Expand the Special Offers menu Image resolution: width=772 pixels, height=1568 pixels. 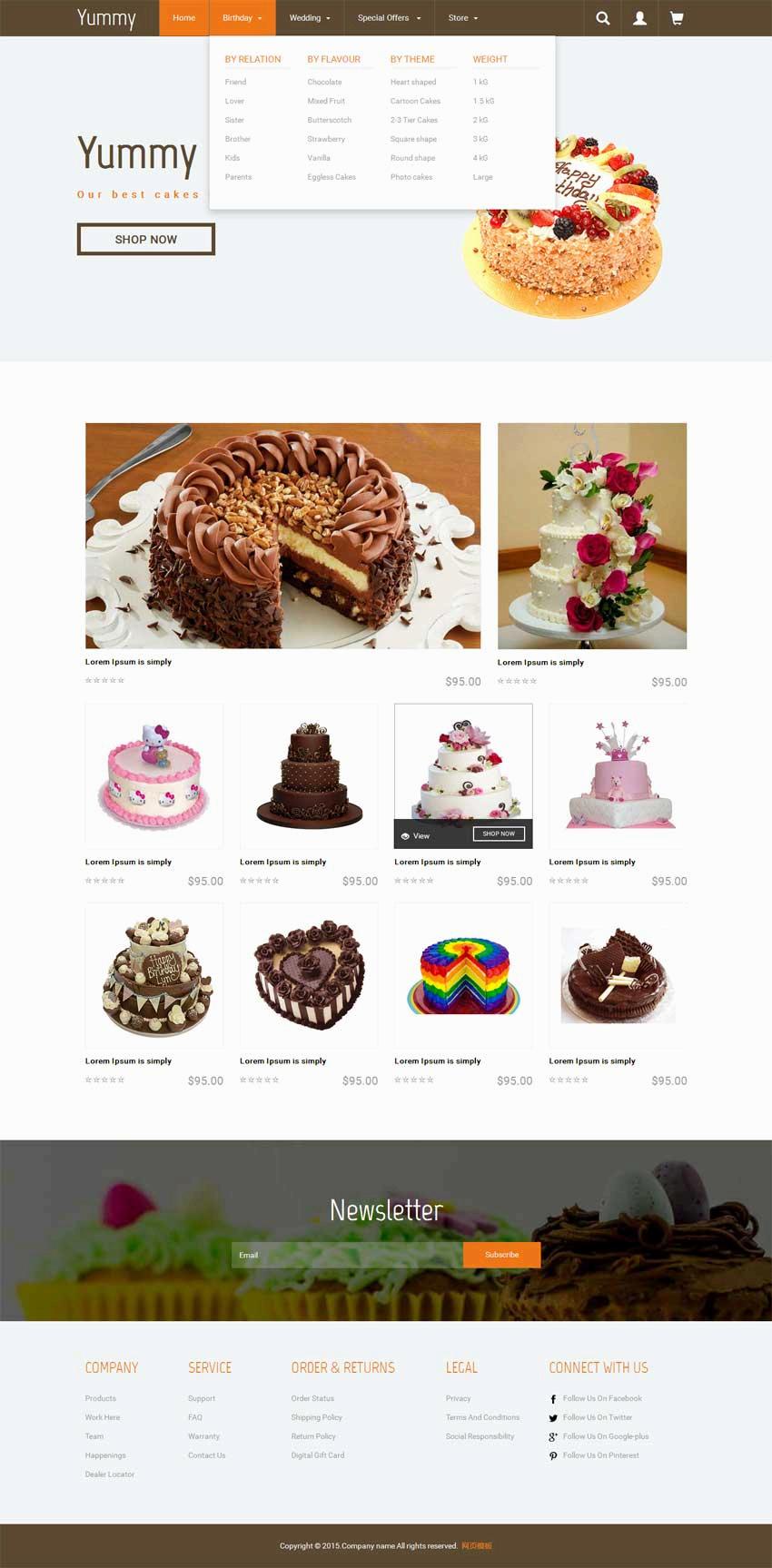[389, 18]
